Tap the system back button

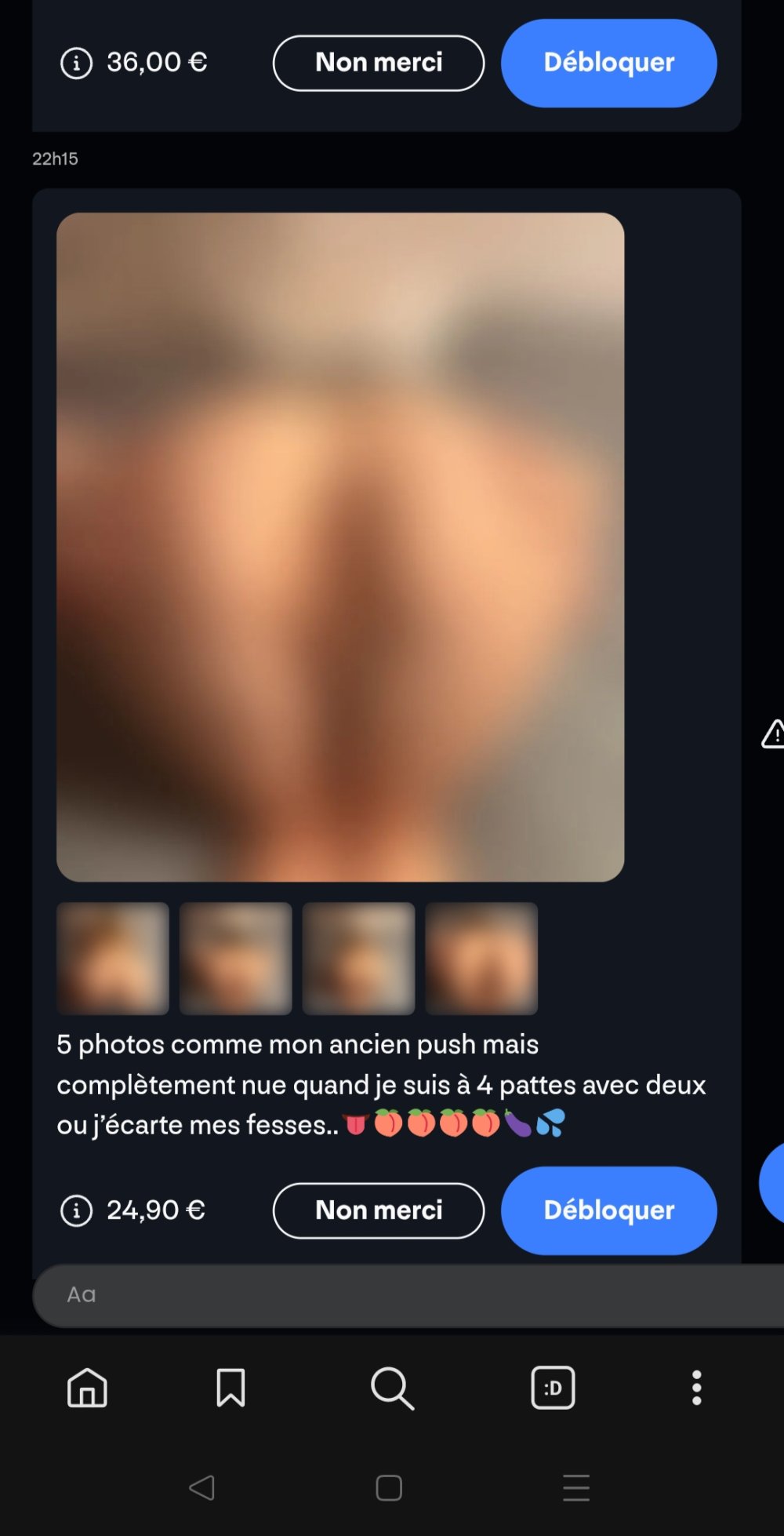pyautogui.click(x=202, y=1487)
